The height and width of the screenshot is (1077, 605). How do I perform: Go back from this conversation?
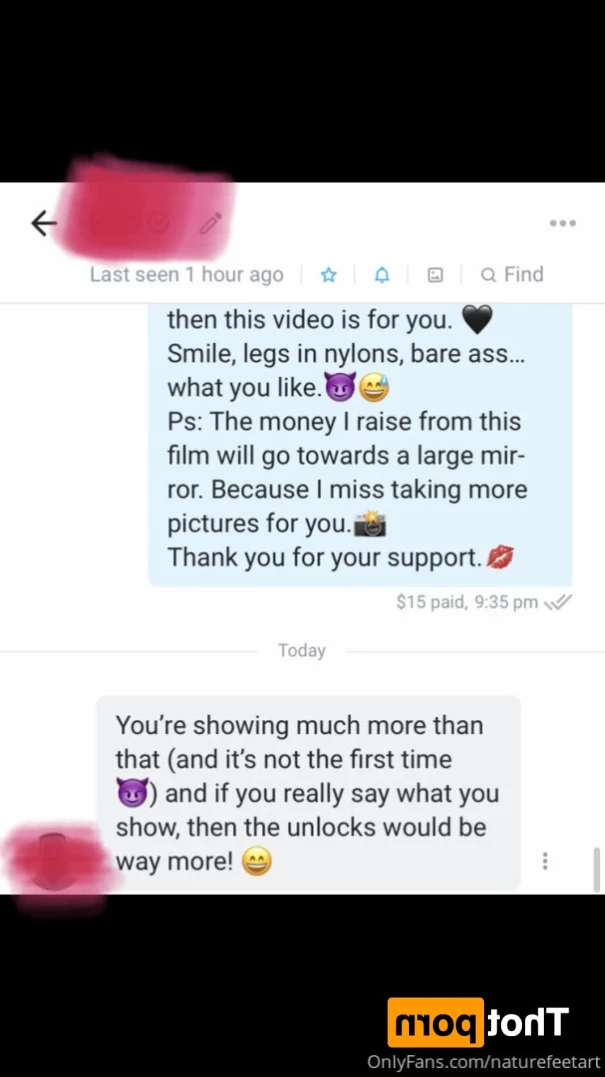[x=44, y=223]
